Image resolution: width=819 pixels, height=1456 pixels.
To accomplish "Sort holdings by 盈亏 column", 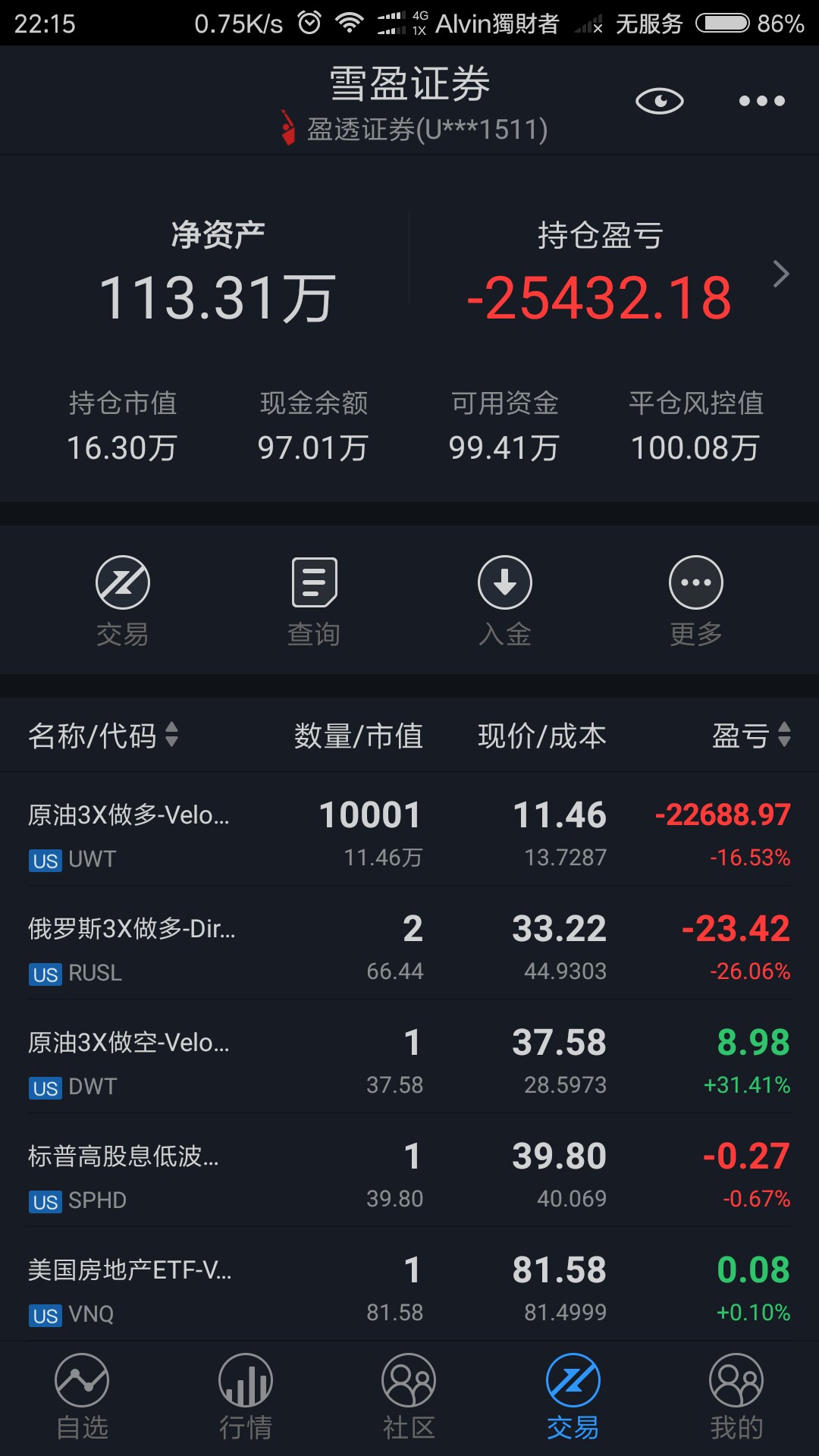I will [751, 735].
